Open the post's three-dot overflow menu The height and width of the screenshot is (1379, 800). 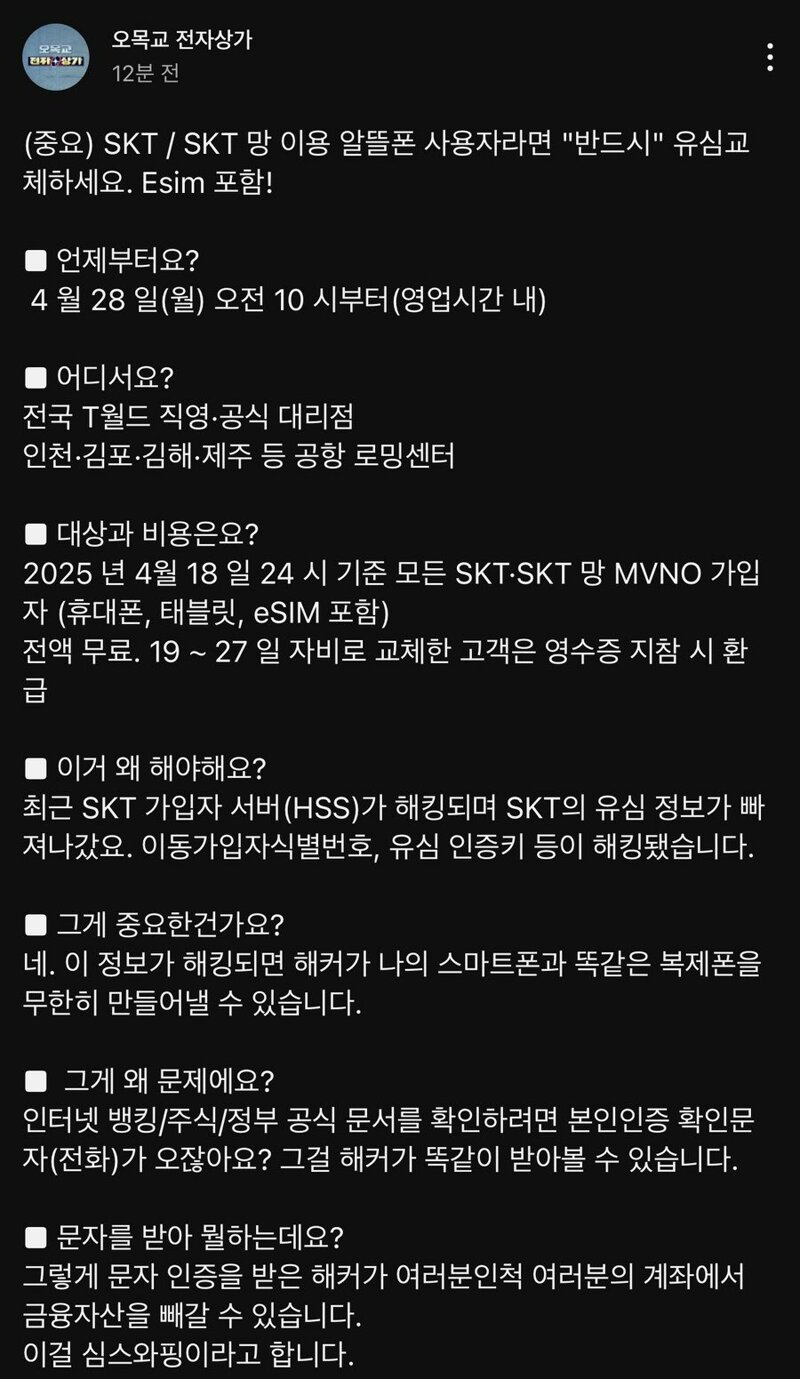[x=770, y=57]
